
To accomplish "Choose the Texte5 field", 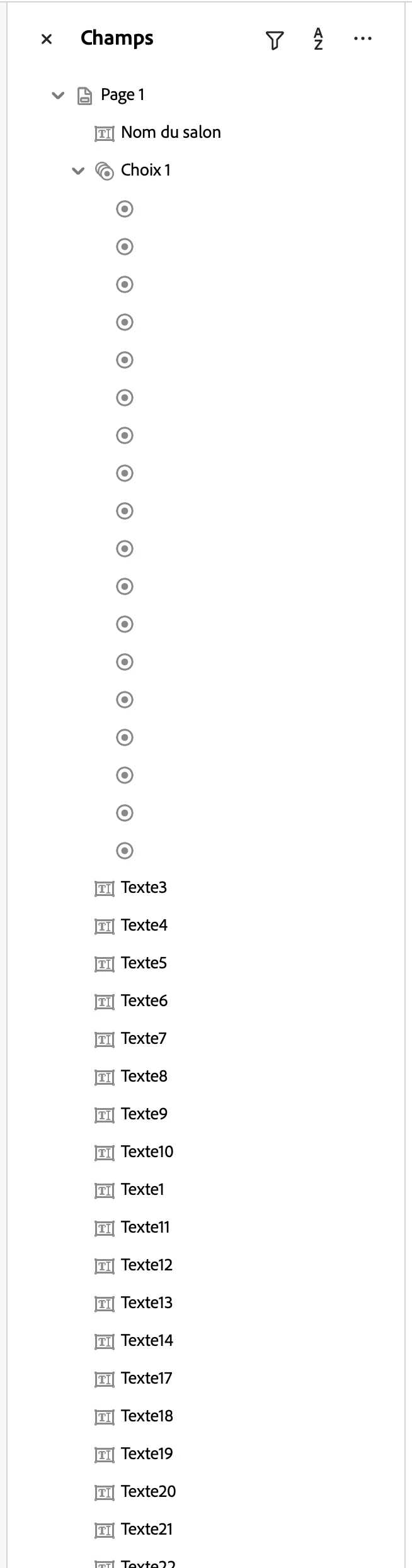I will (x=144, y=963).
